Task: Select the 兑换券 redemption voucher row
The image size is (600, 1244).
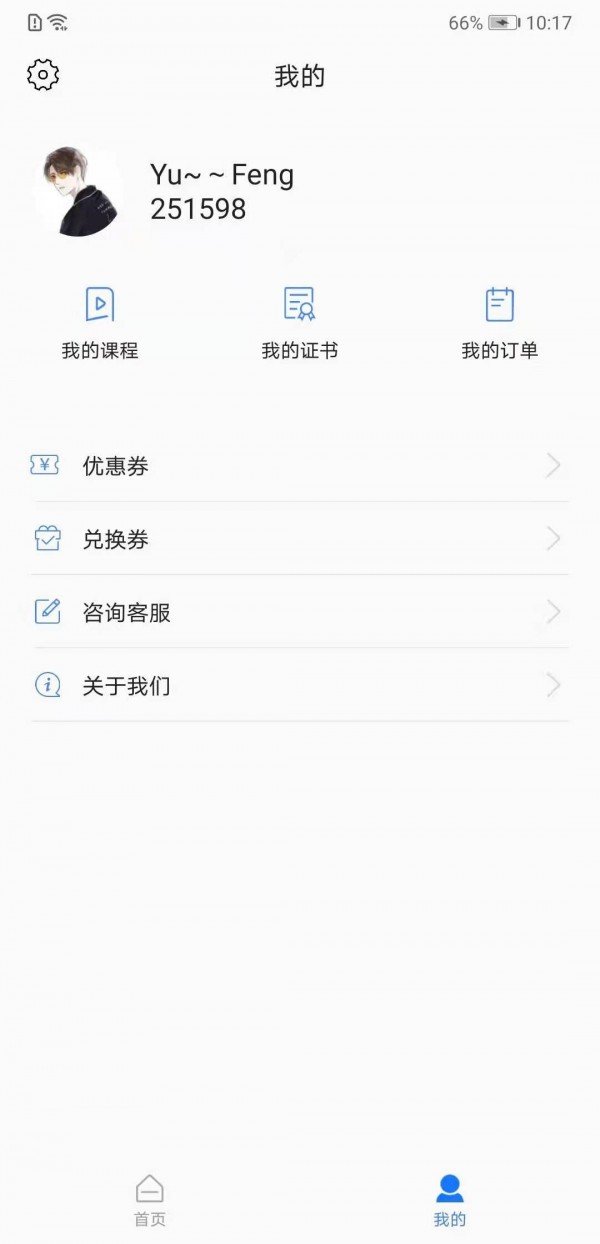Action: tap(300, 539)
